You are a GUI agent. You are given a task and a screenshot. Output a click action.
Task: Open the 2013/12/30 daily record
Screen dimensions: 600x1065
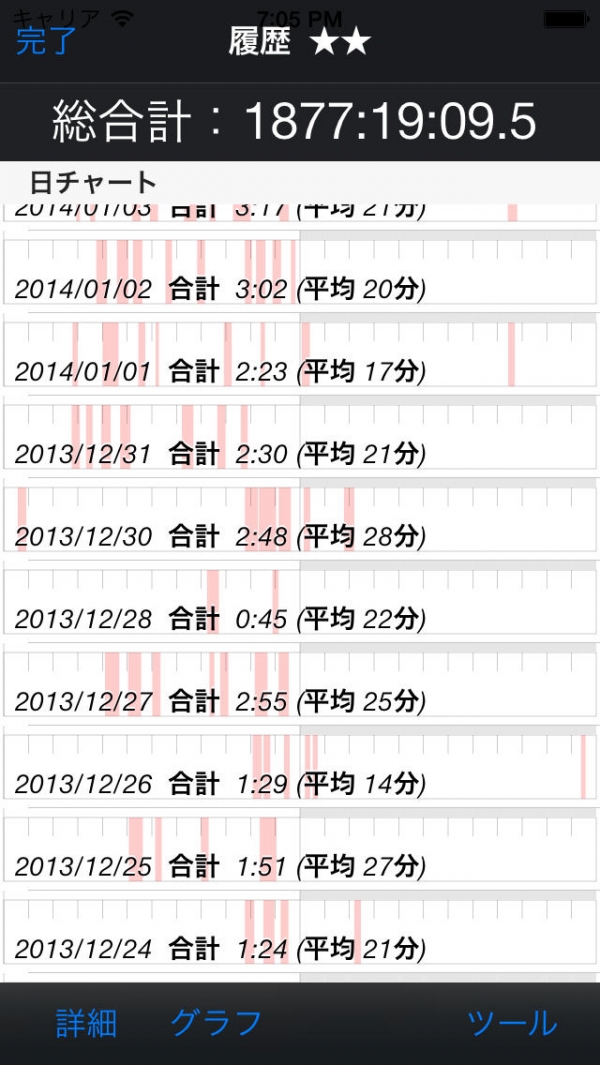point(300,518)
